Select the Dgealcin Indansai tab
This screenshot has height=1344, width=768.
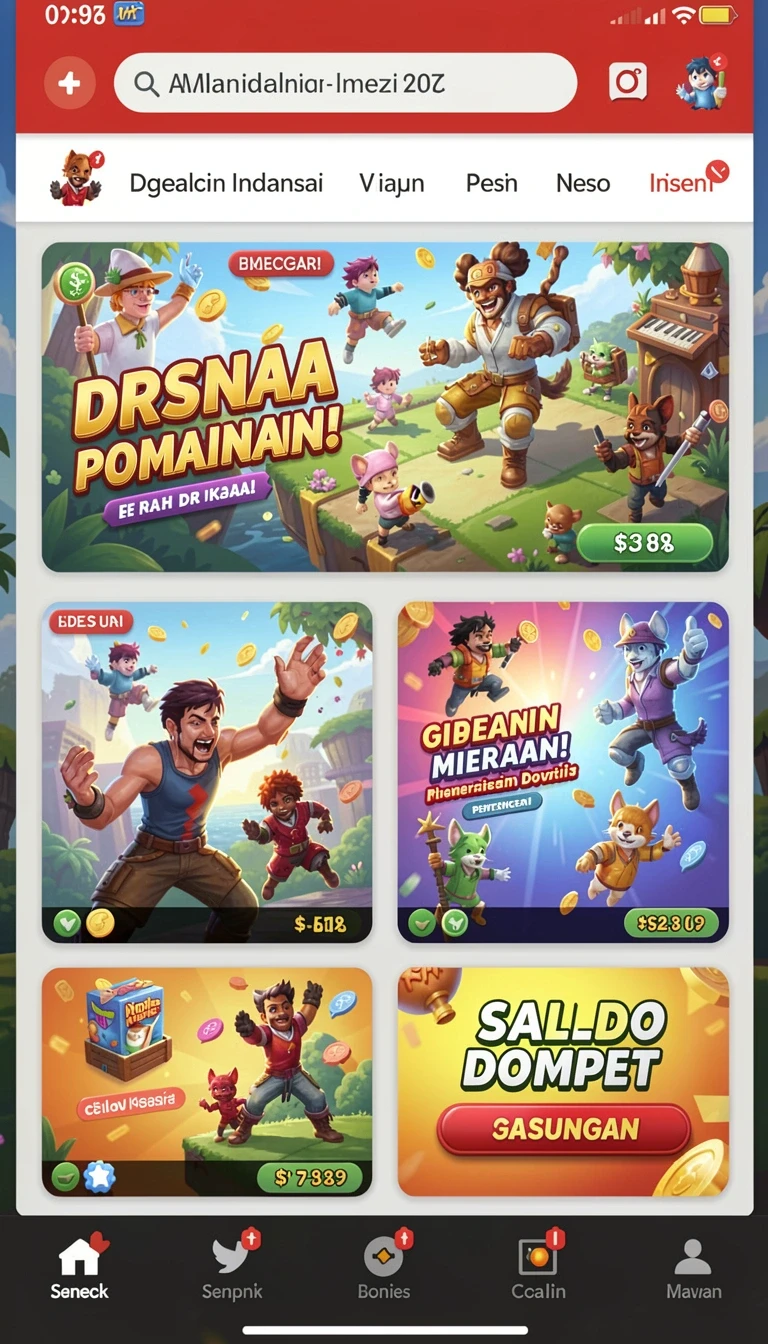pos(226,183)
